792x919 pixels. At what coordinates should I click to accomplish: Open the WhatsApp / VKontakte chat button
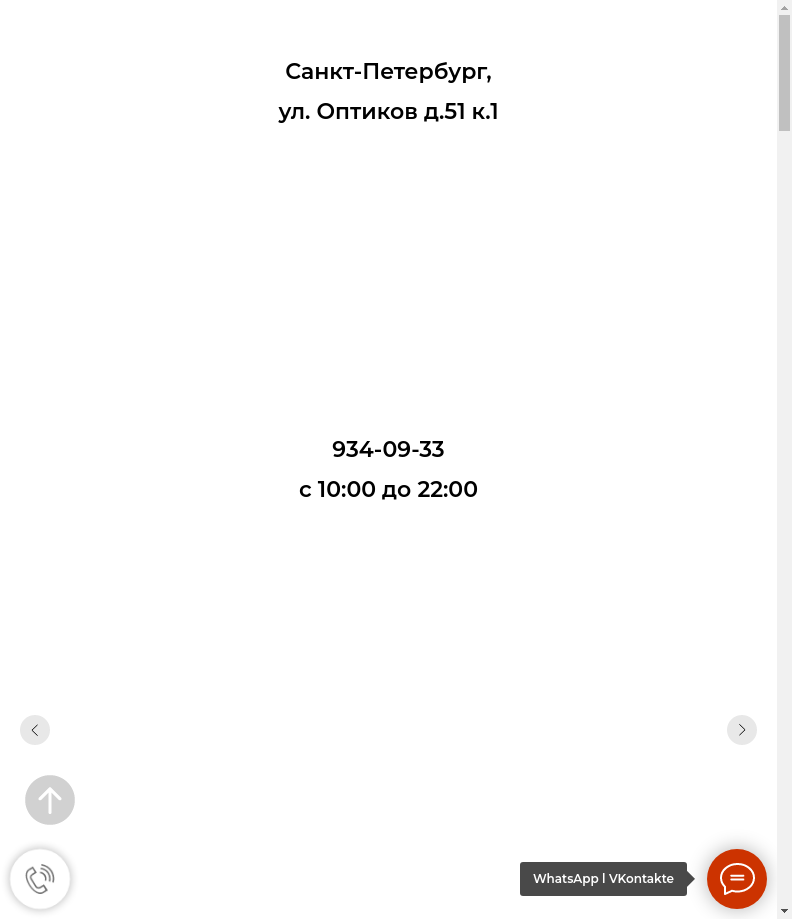pos(736,879)
